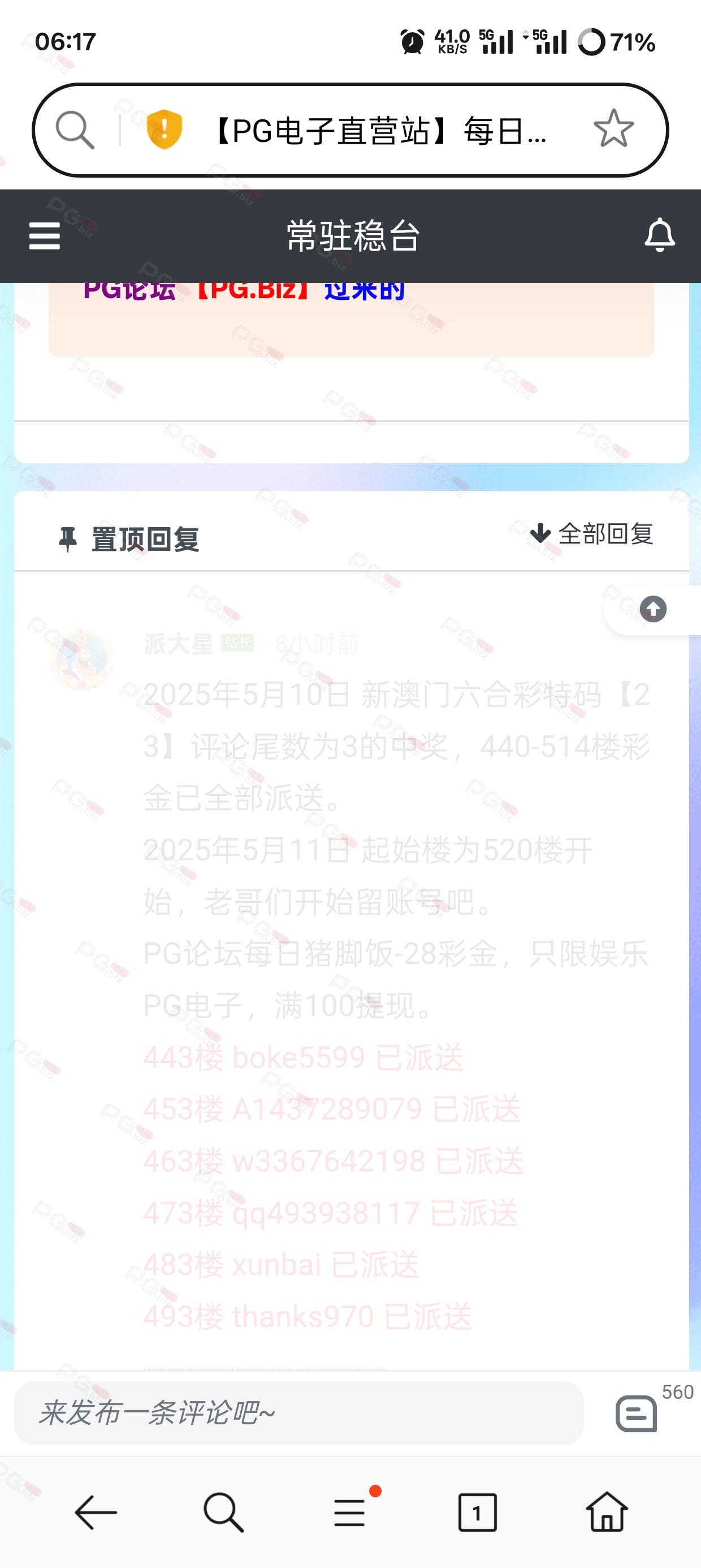Viewport: 701px width, 1568px height.
Task: Tap the search icon in address bar
Action: pos(75,130)
